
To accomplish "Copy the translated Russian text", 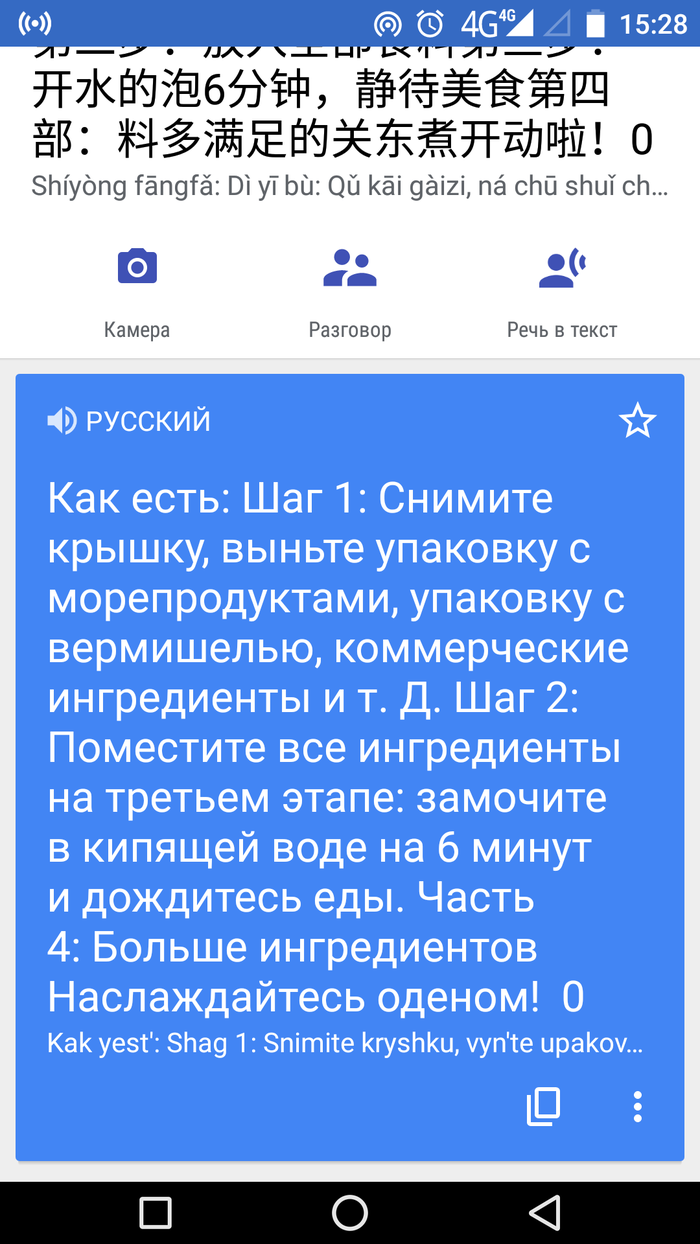I will [543, 1106].
